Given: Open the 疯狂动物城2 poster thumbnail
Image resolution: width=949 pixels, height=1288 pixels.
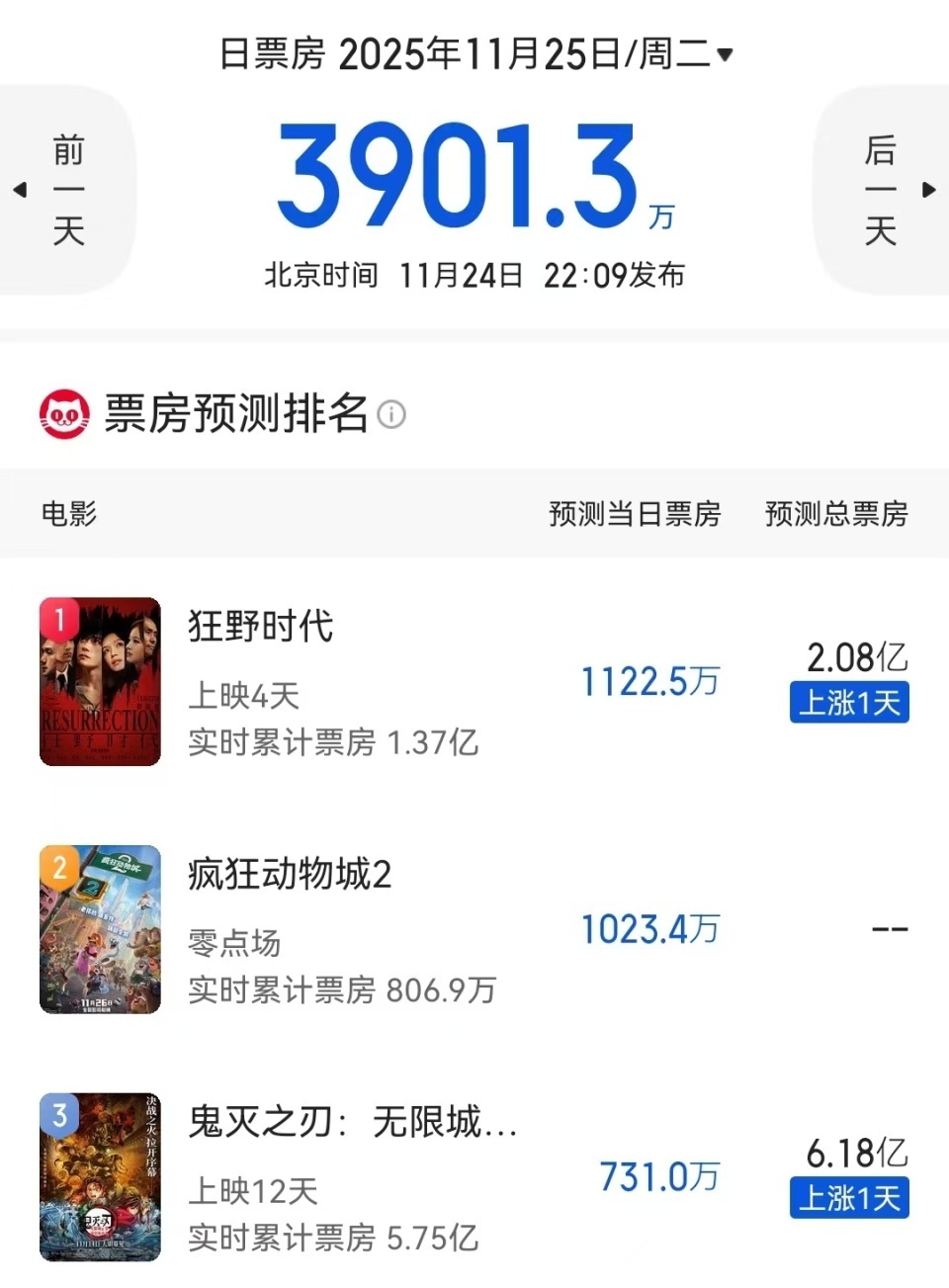Looking at the screenshot, I should 101,930.
